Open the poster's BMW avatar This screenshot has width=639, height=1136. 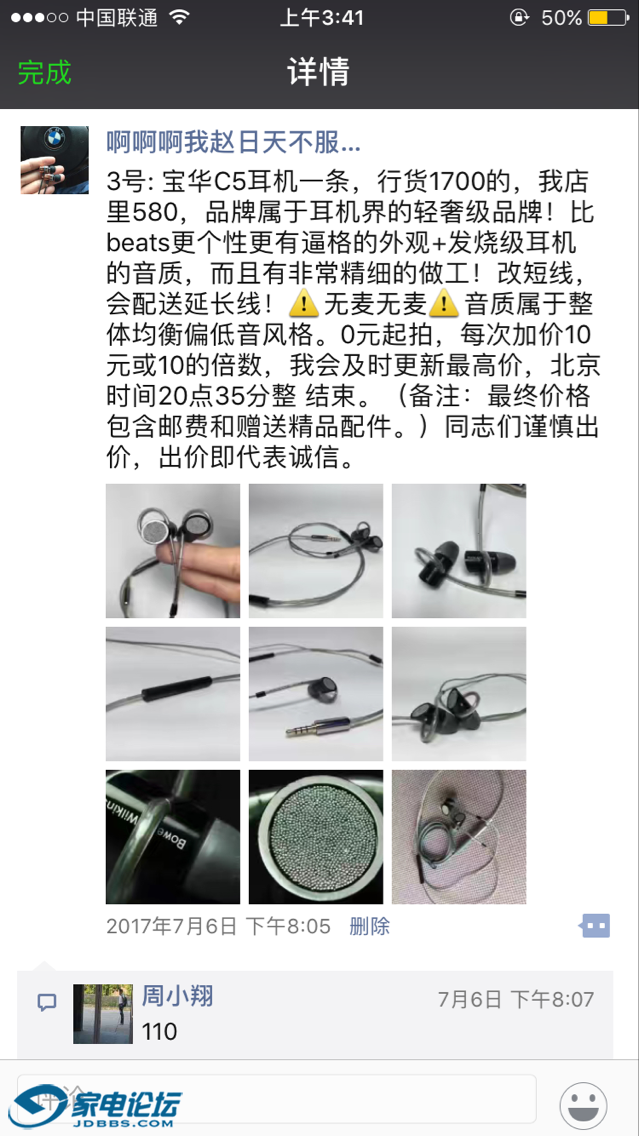click(54, 160)
